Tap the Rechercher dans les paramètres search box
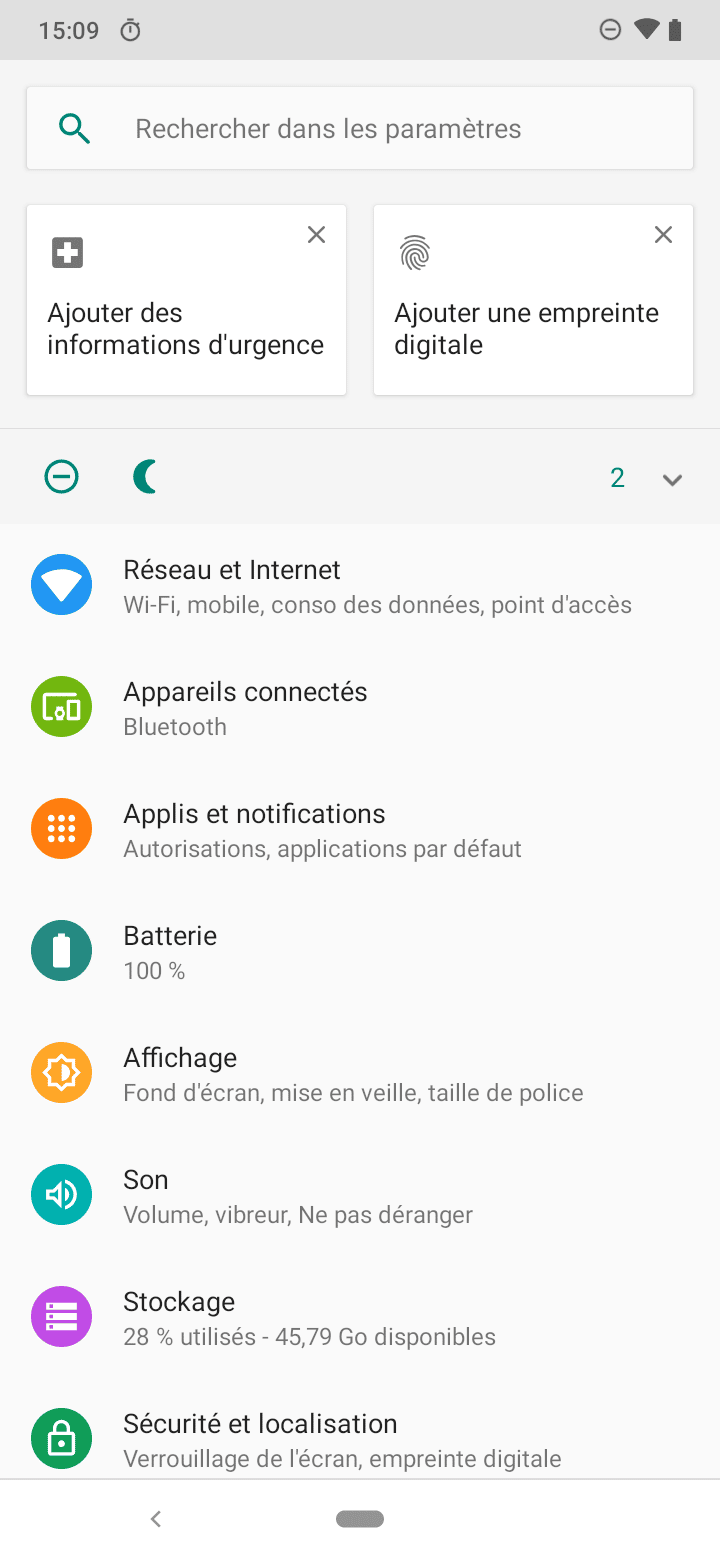Screen dimensions: 720x1560 360,129
